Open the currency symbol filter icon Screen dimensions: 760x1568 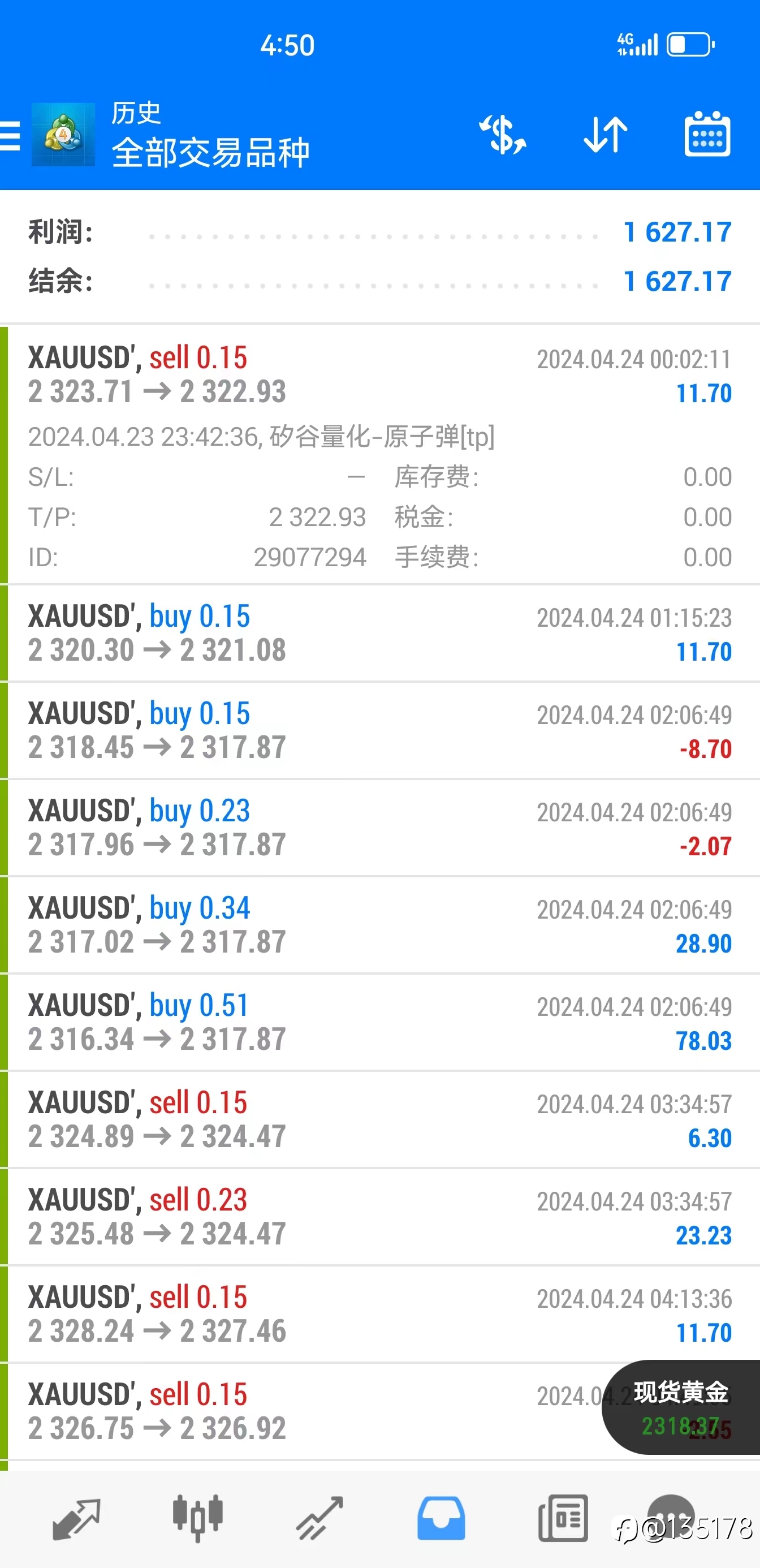pyautogui.click(x=503, y=135)
